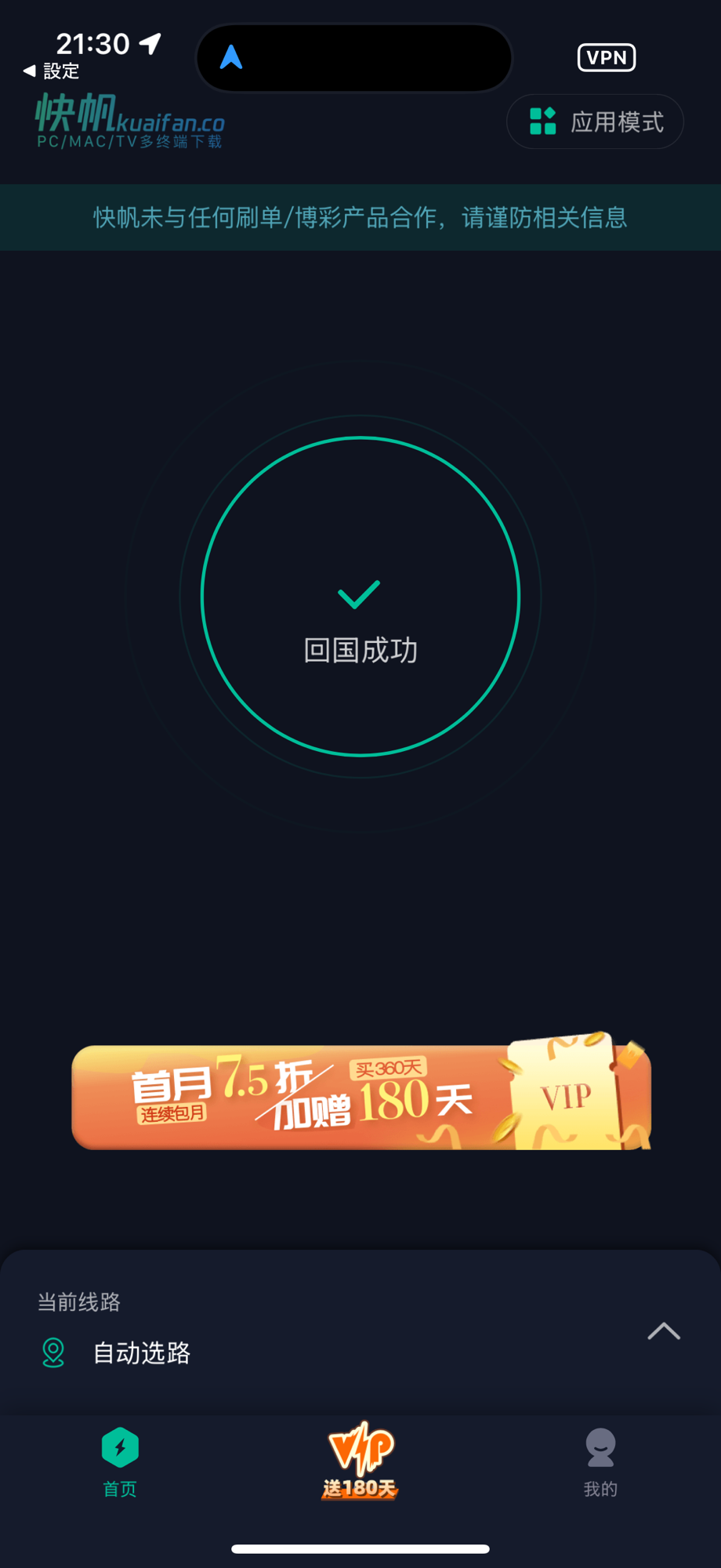The image size is (721, 1568).
Task: Open the VIP 送180天 tab
Action: pyautogui.click(x=360, y=1461)
